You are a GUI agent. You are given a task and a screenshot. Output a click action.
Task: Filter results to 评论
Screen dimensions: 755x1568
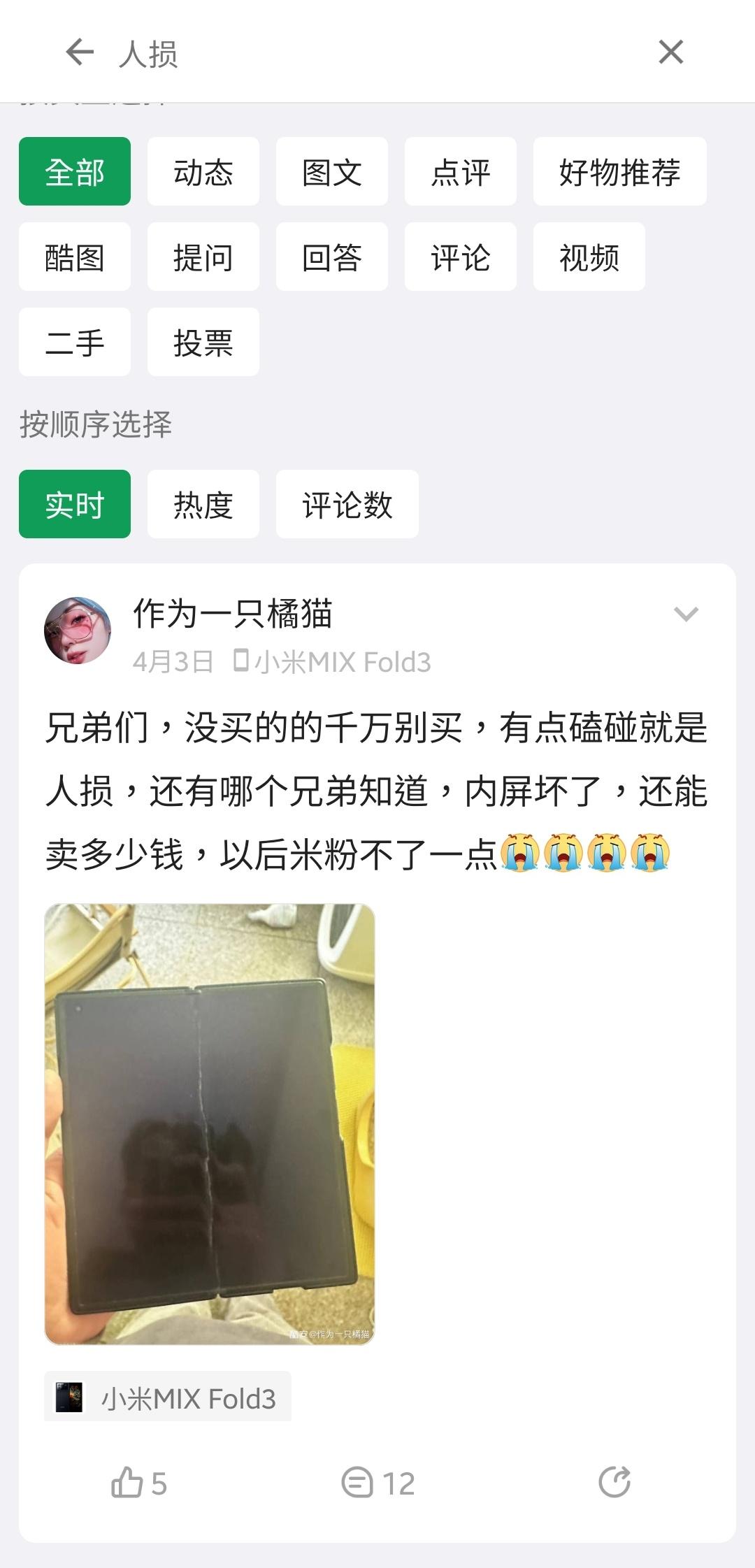click(460, 257)
